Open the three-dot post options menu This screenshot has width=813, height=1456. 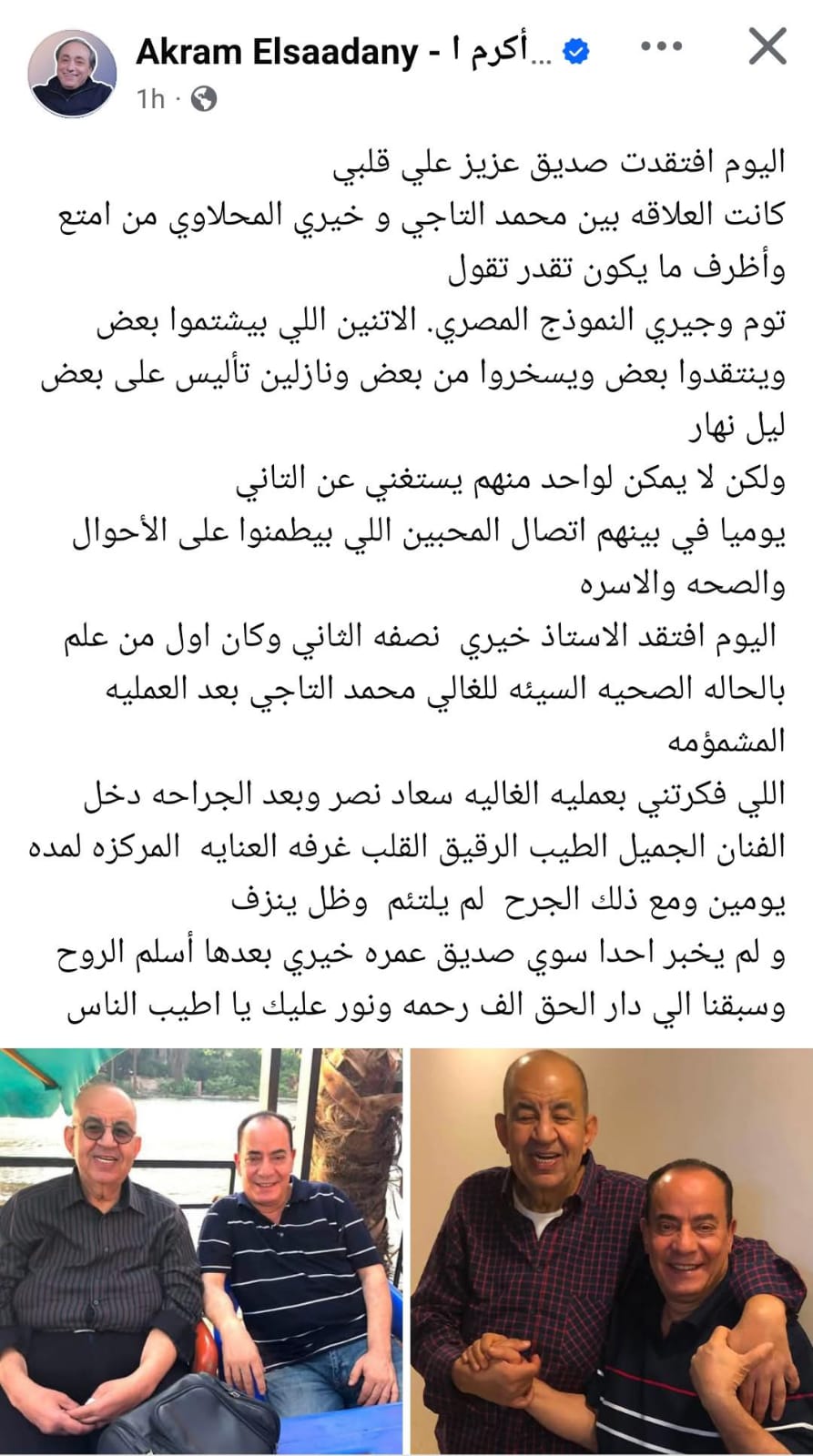(x=662, y=46)
